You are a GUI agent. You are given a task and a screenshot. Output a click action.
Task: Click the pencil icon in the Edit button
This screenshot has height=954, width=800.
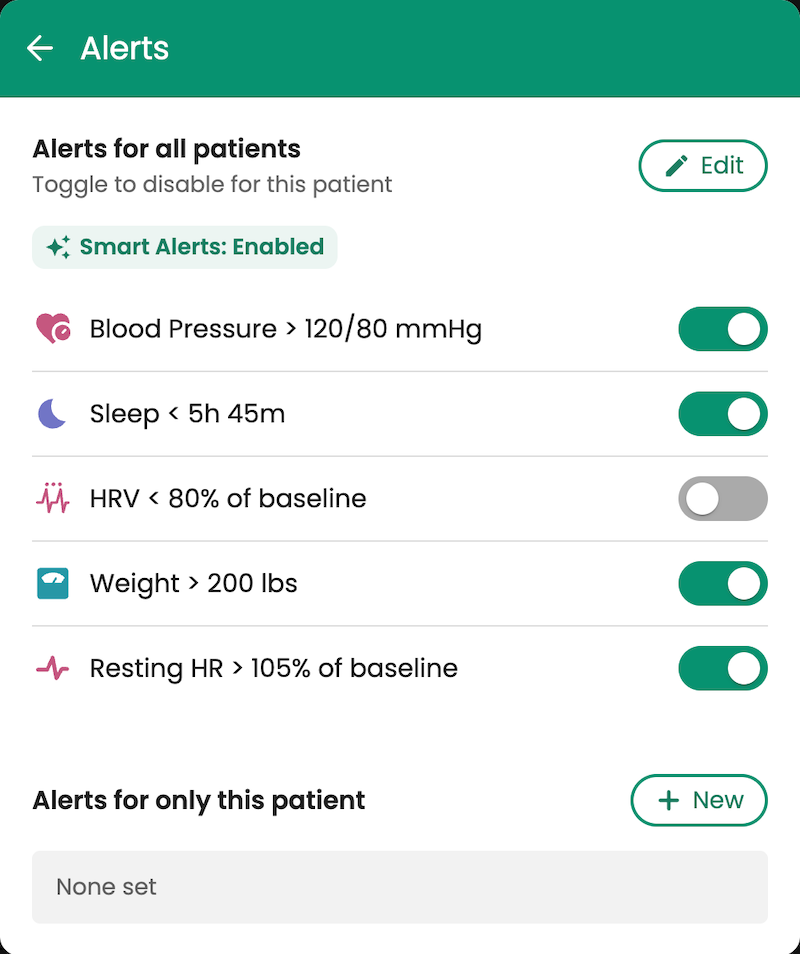coord(678,165)
